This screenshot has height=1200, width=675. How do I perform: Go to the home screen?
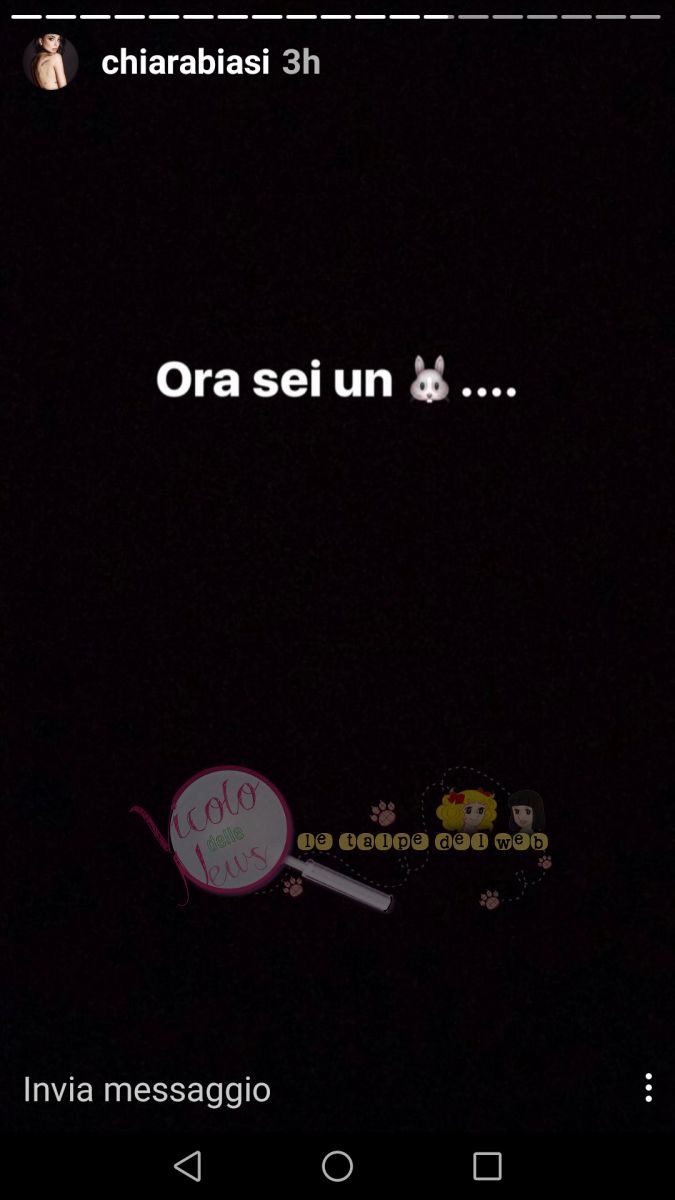click(x=337, y=1165)
